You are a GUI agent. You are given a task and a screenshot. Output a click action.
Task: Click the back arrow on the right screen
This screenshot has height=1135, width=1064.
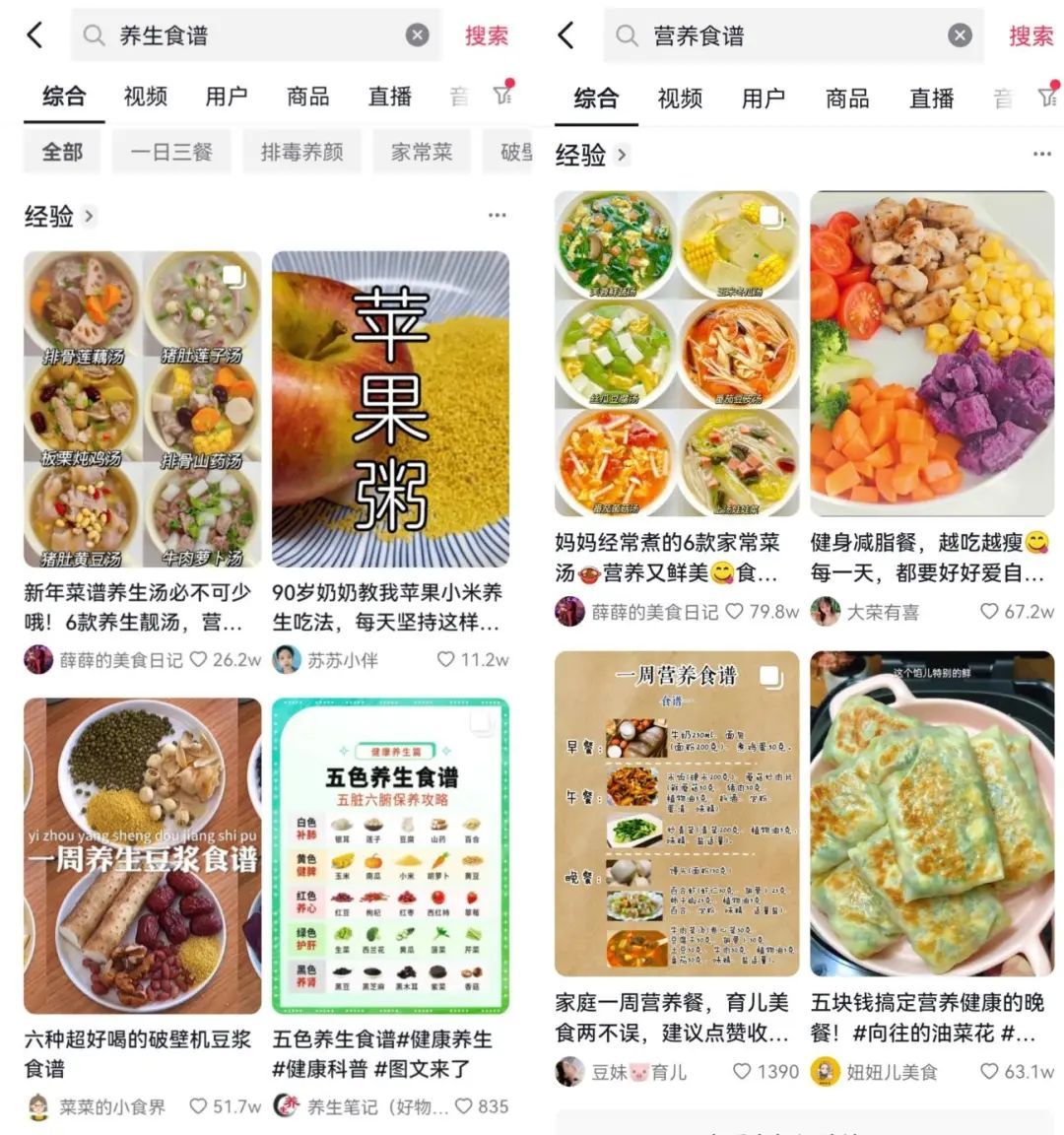565,35
